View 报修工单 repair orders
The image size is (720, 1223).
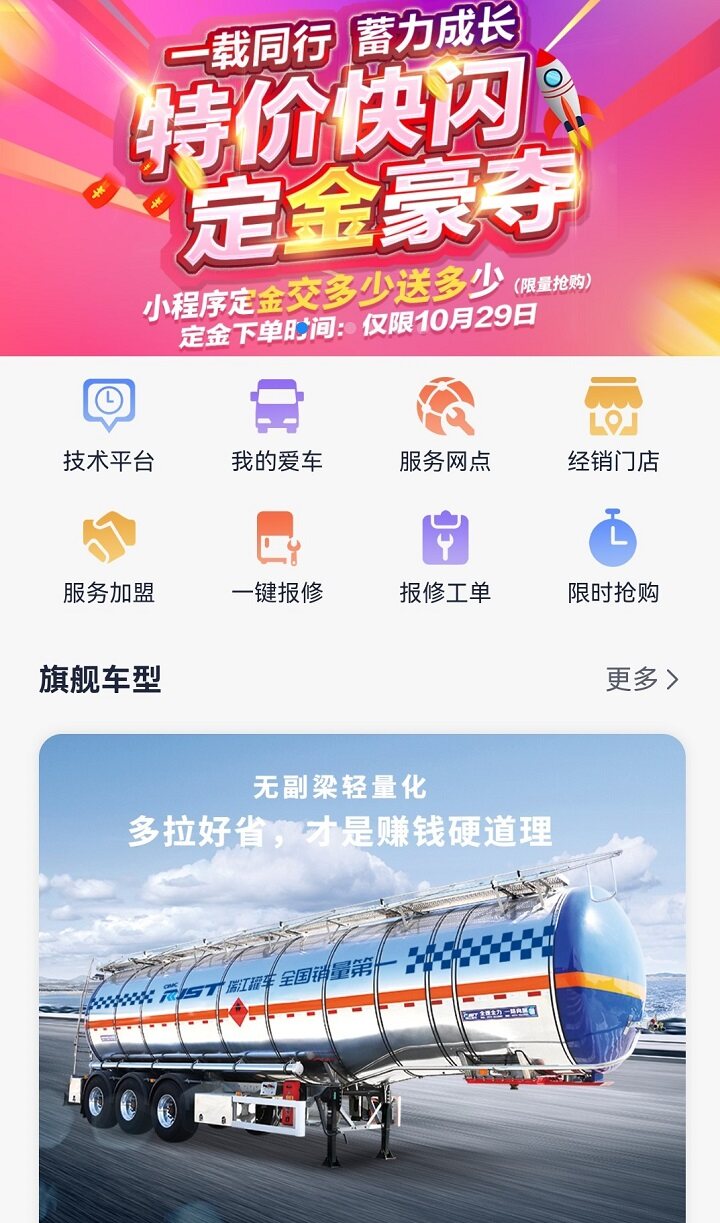tap(445, 557)
